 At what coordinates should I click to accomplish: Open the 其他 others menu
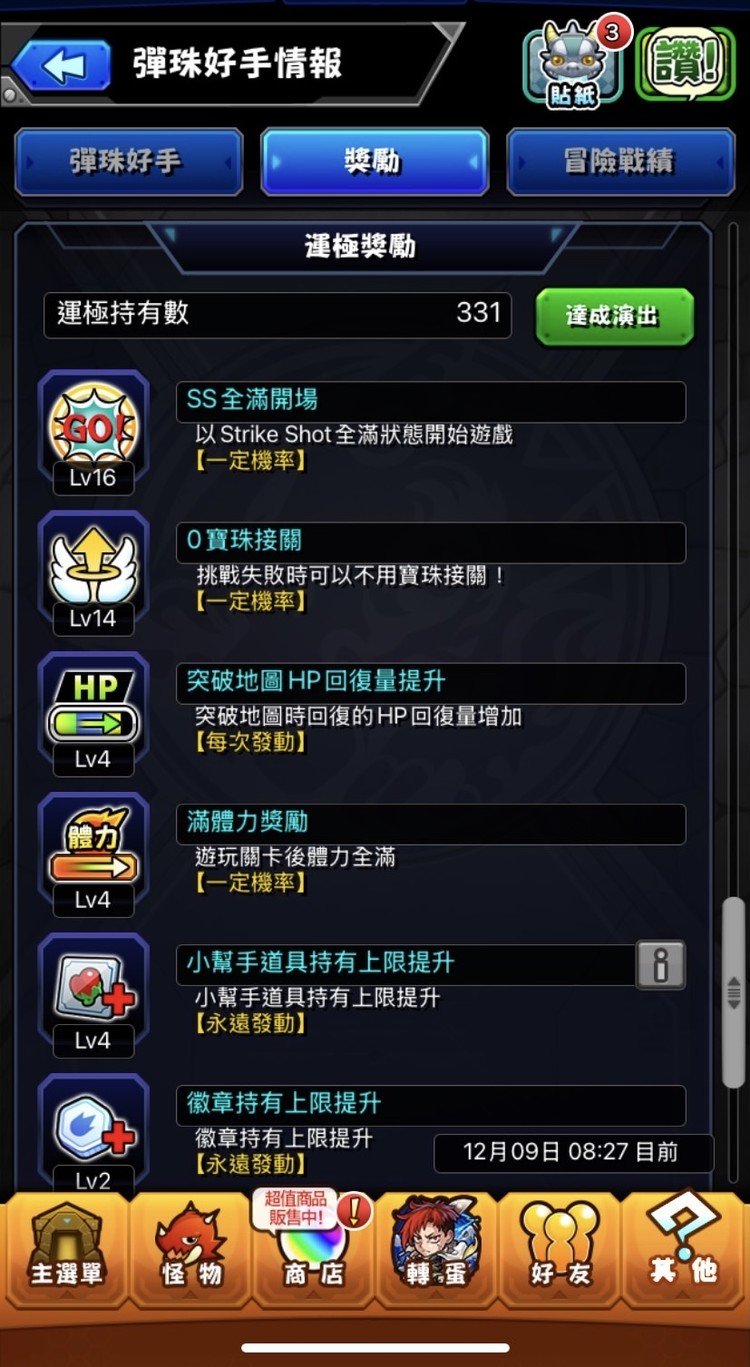[x=686, y=1250]
